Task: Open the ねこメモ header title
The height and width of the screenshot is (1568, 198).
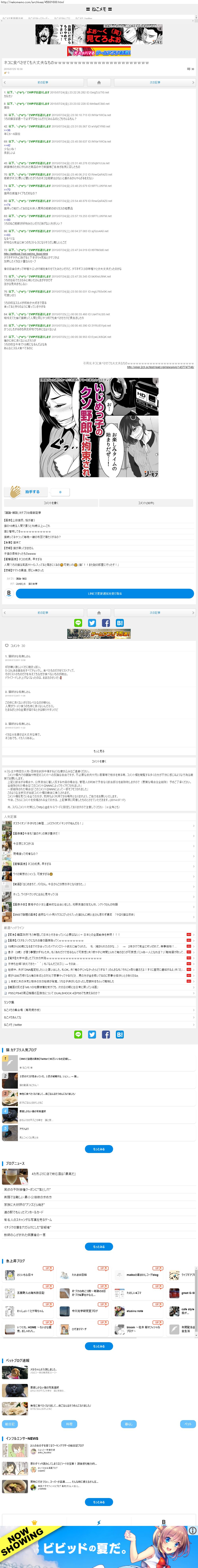Action: (99, 9)
